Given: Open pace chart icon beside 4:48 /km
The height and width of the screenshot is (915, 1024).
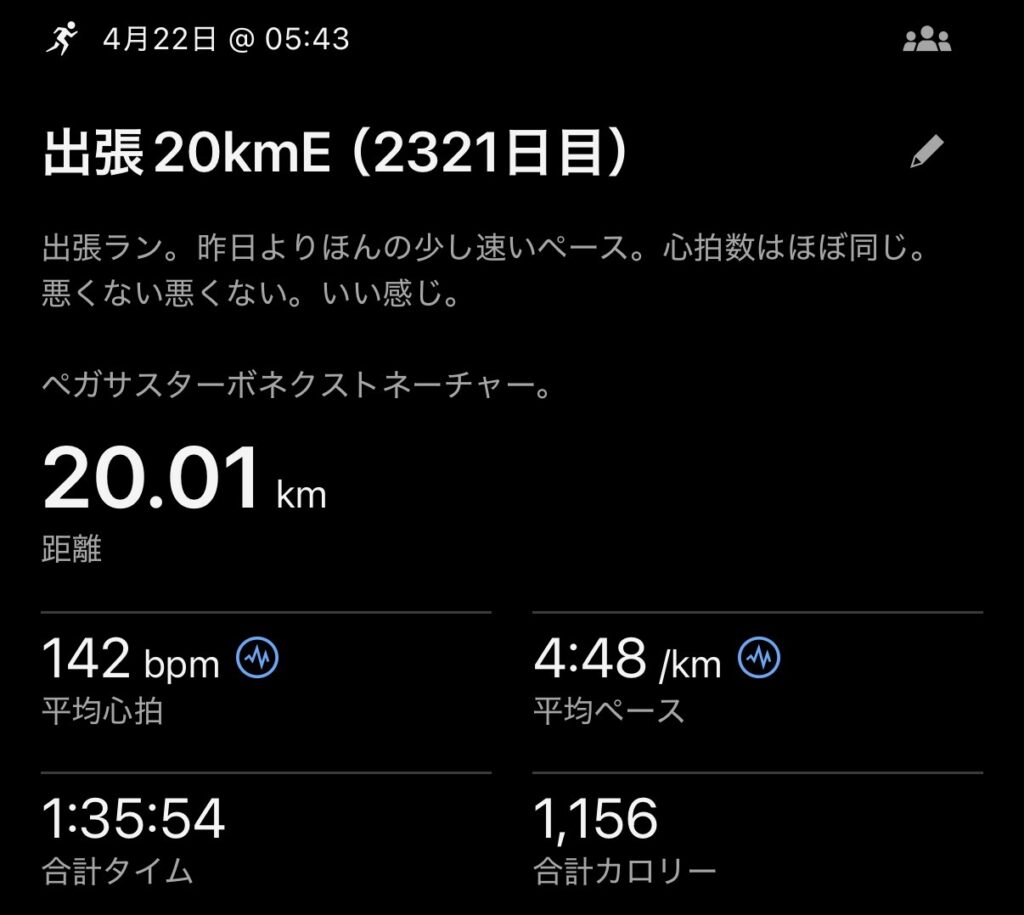Looking at the screenshot, I should pos(759,659).
